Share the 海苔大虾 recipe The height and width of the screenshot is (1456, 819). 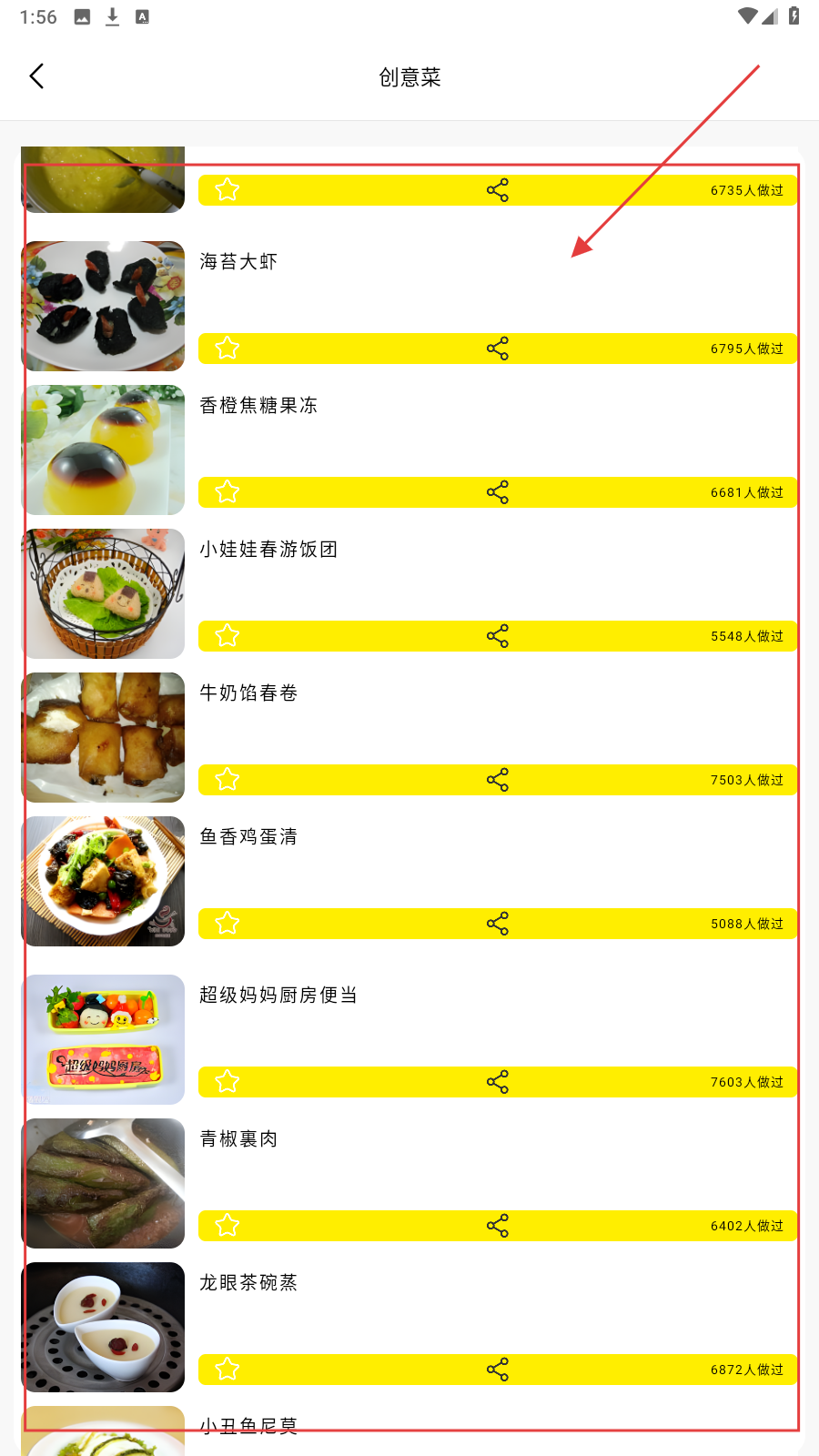click(x=498, y=349)
